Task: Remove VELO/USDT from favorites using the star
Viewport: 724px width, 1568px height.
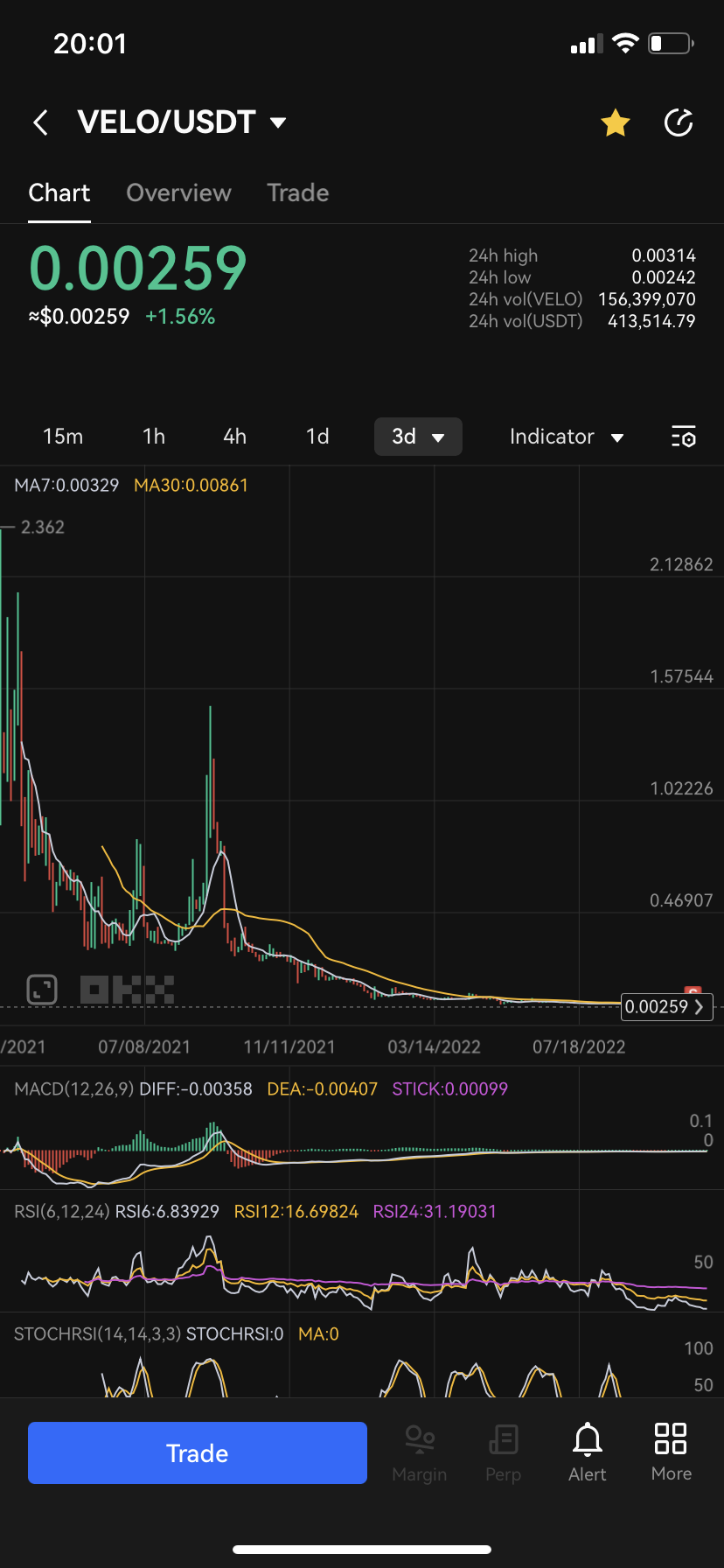Action: [616, 123]
